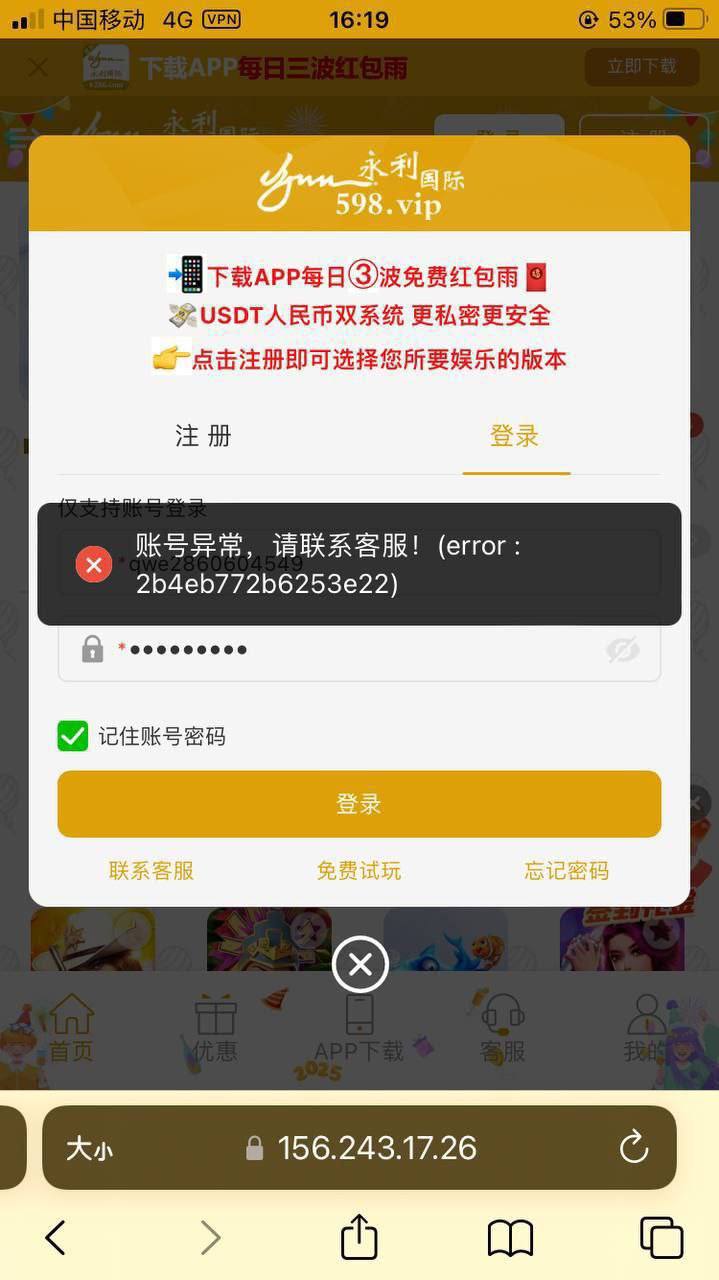This screenshot has width=719, height=1280.
Task: Reload the page in Safari
Action: (634, 1148)
